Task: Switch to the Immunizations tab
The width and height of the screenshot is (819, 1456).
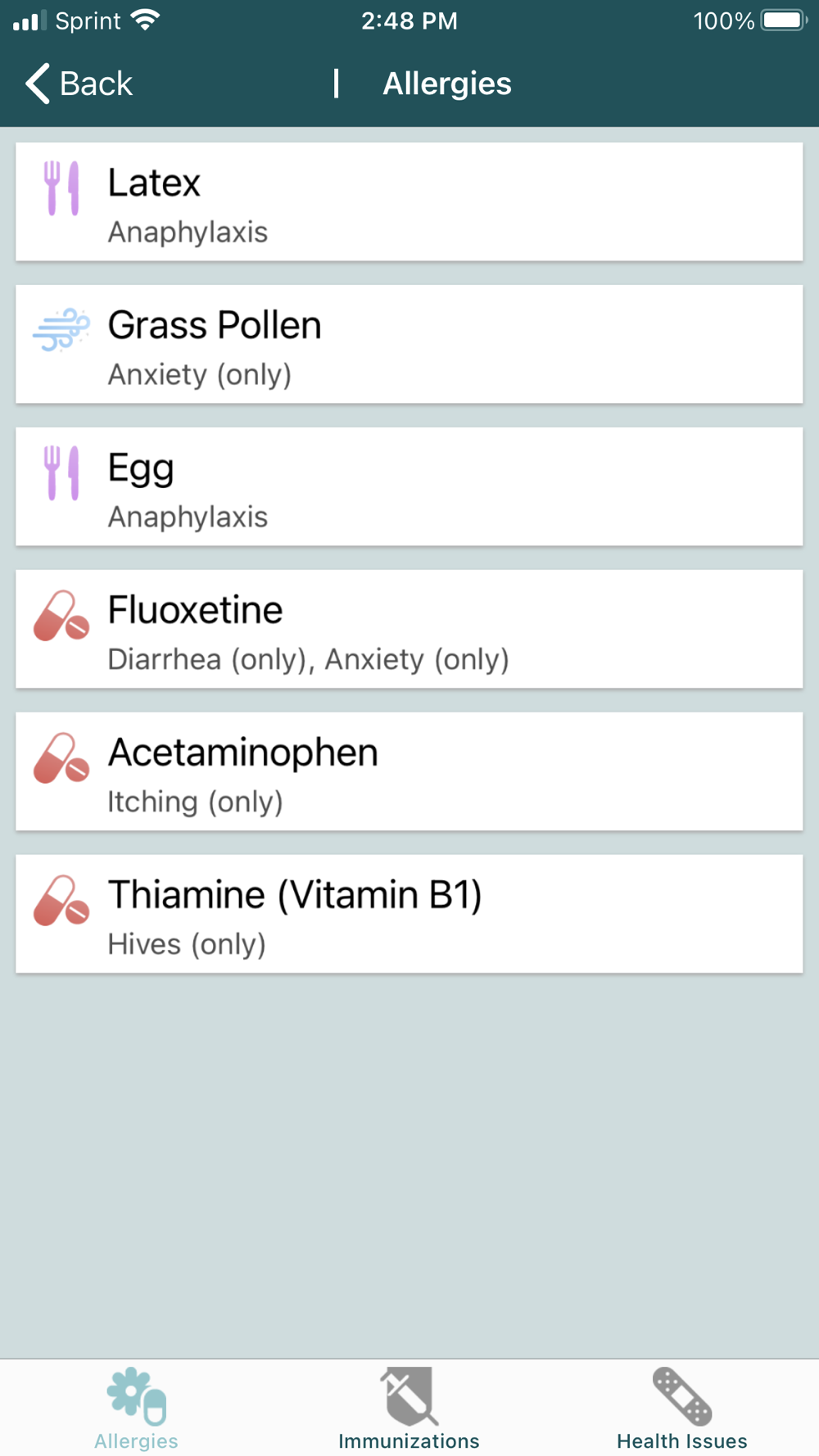Action: pyautogui.click(x=409, y=1409)
